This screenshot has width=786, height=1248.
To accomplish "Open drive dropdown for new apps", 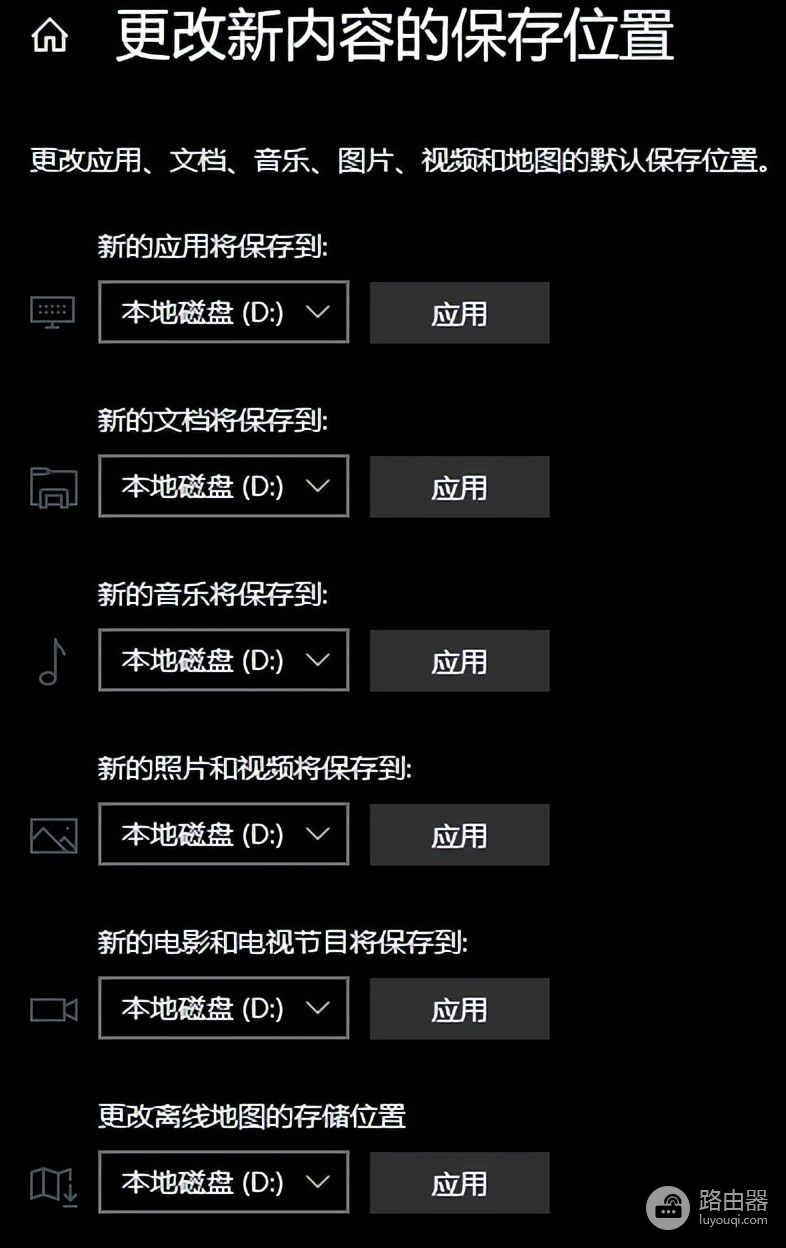I will 223,312.
